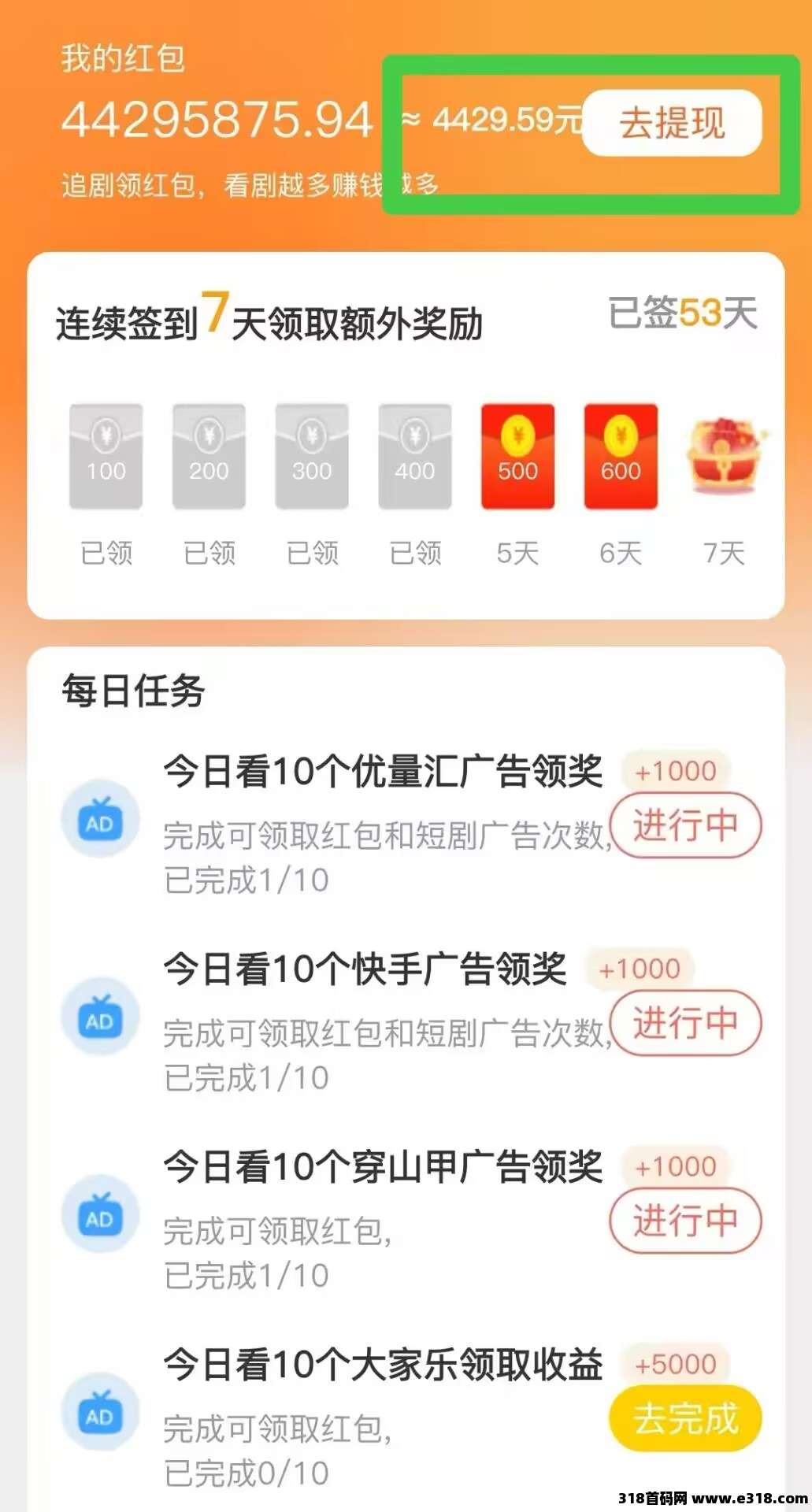Claim the 500 day-5 red envelope
The height and width of the screenshot is (1512, 812).
point(517,457)
